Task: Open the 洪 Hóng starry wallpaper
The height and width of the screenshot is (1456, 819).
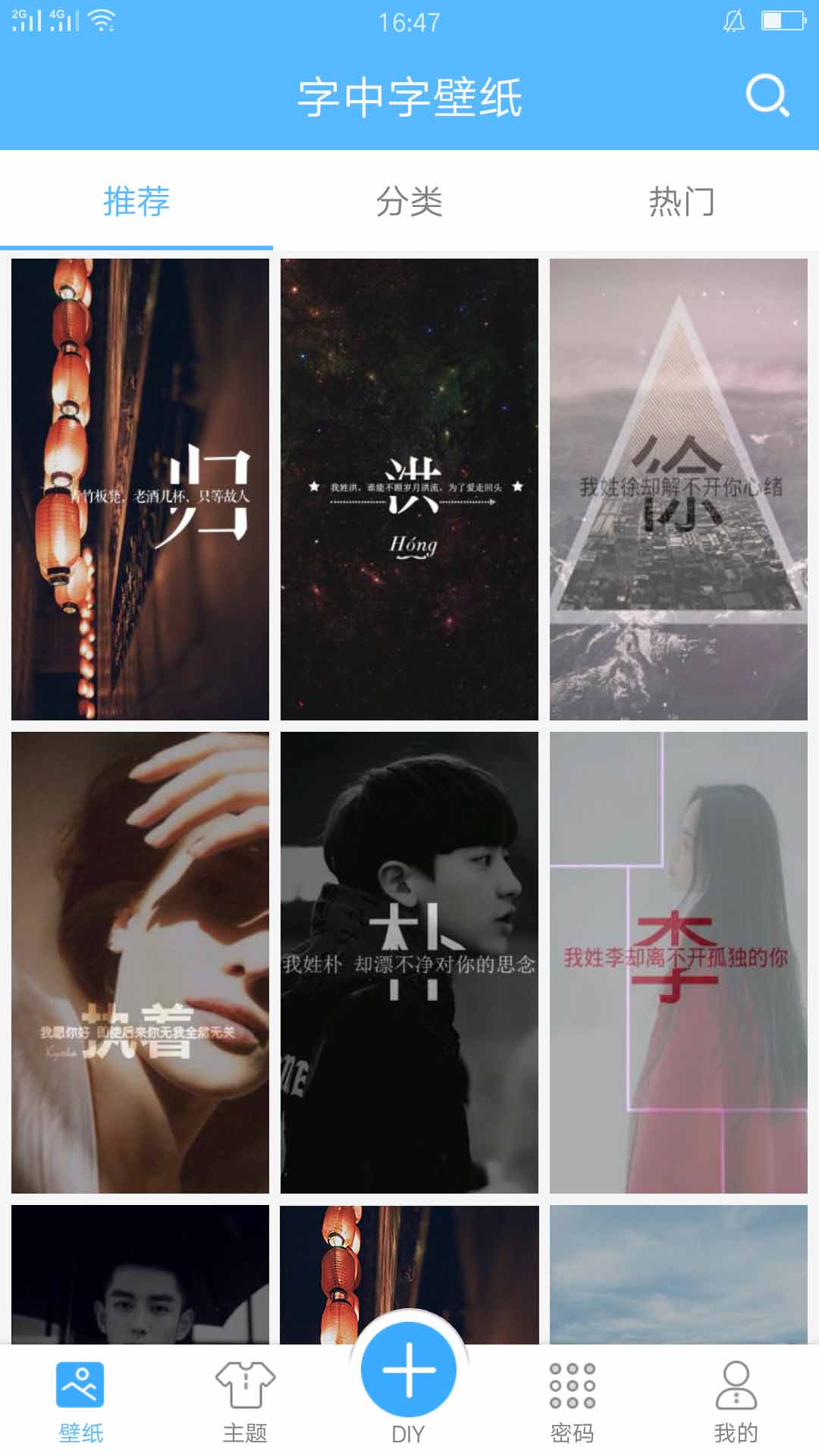Action: pos(409,489)
